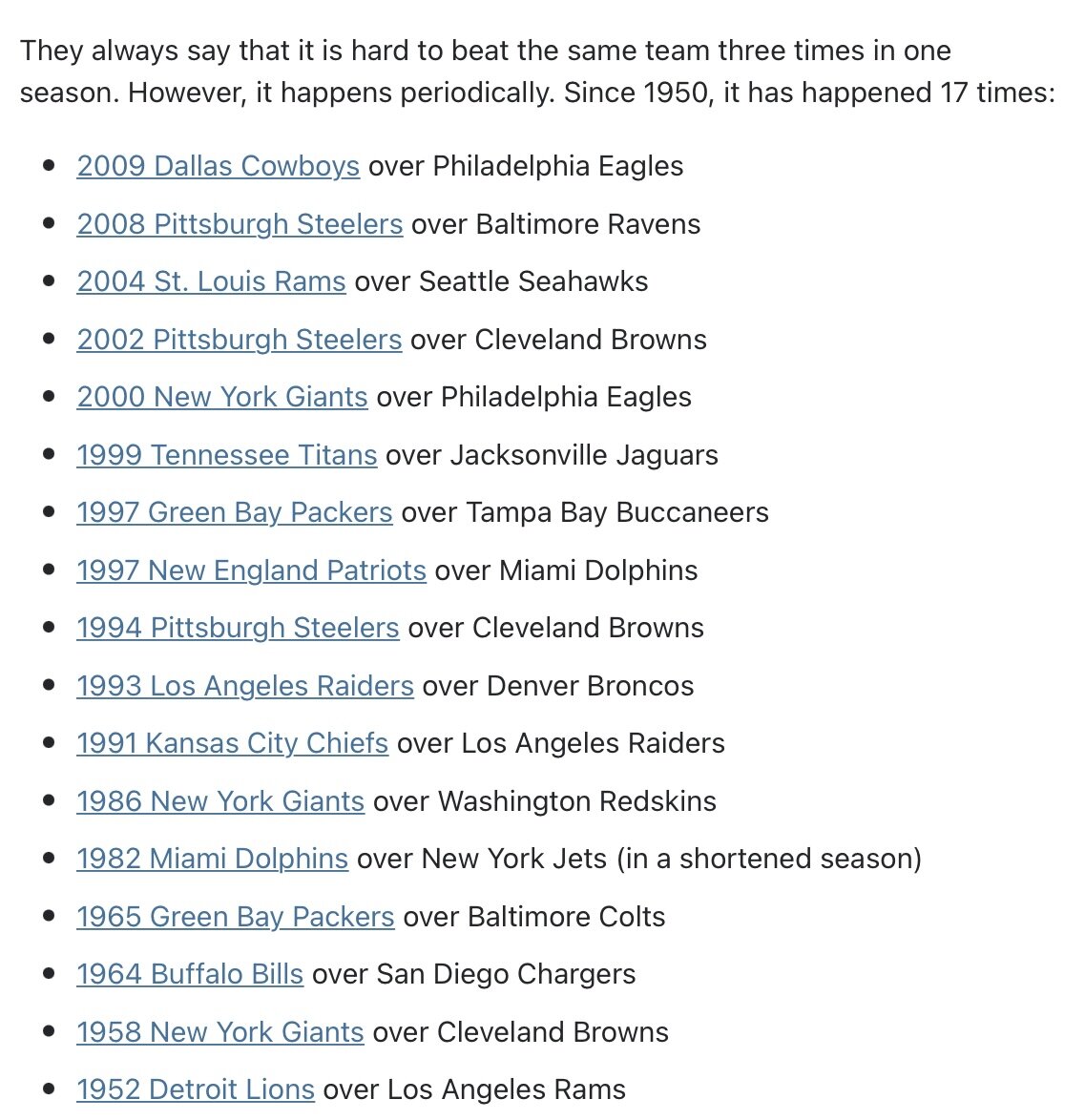Tap the 2002 Pittsburgh Steelers link
1085x1120 pixels.
point(239,340)
